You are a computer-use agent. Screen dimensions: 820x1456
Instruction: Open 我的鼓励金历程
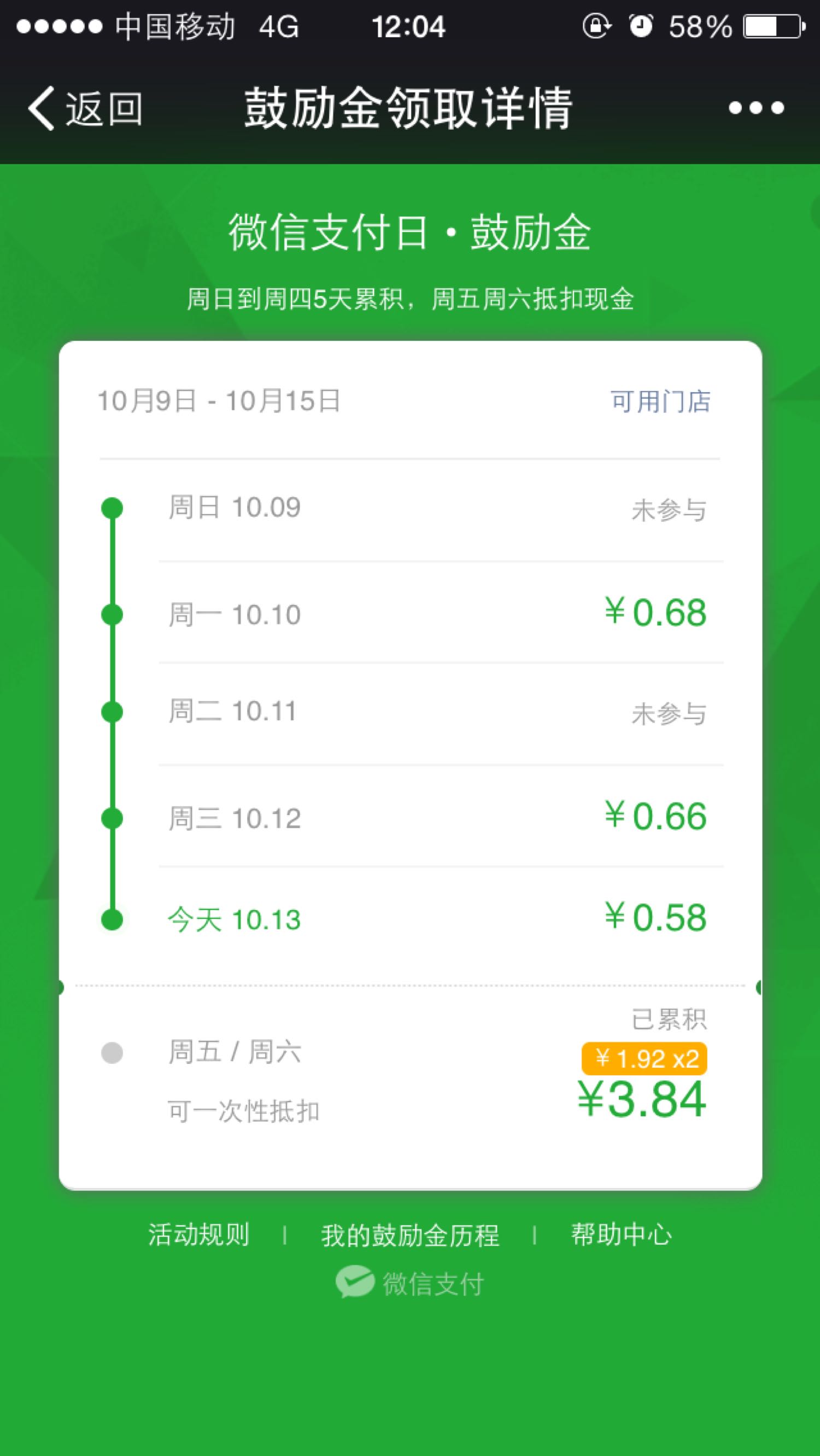tap(410, 1236)
